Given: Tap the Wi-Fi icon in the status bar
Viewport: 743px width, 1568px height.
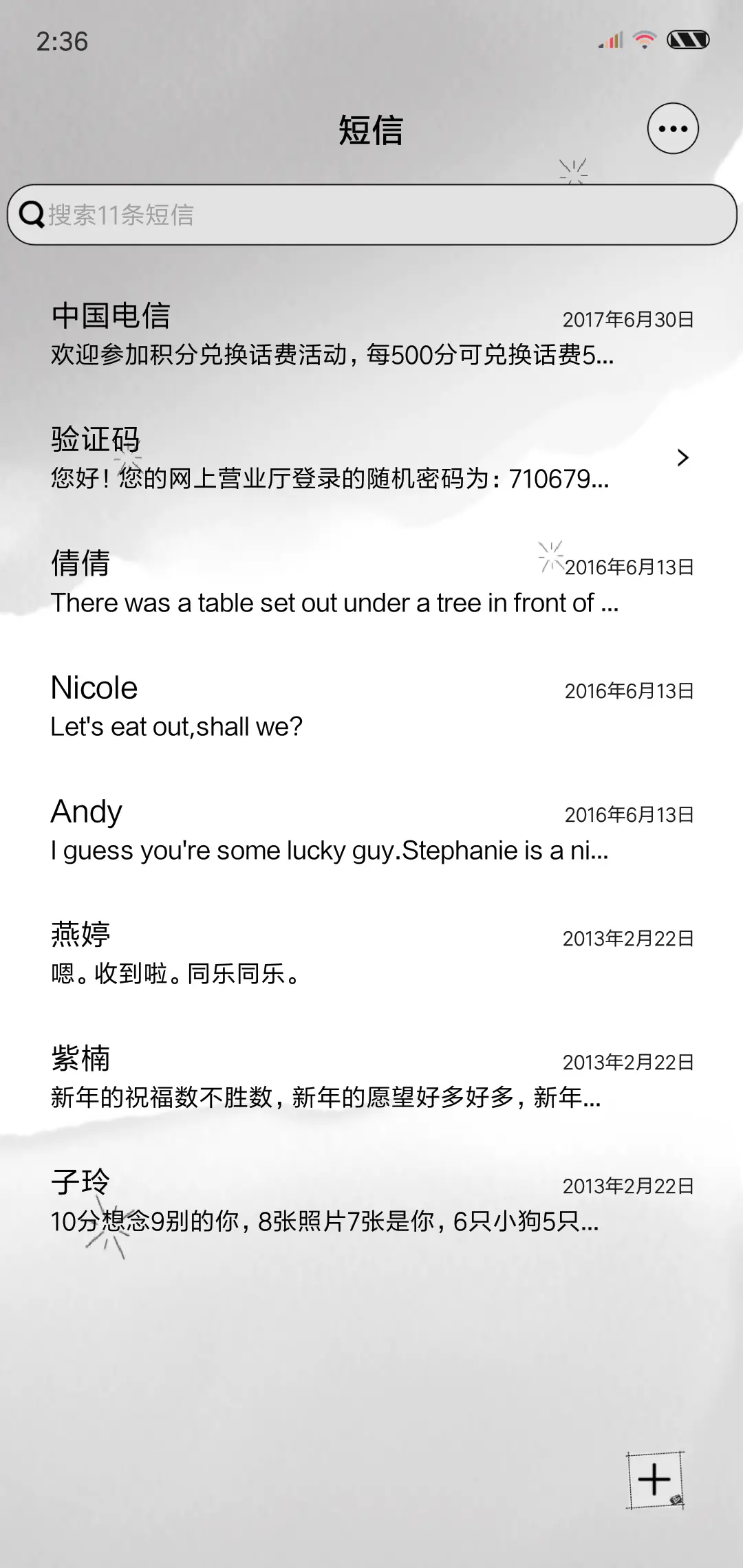Looking at the screenshot, I should [644, 39].
